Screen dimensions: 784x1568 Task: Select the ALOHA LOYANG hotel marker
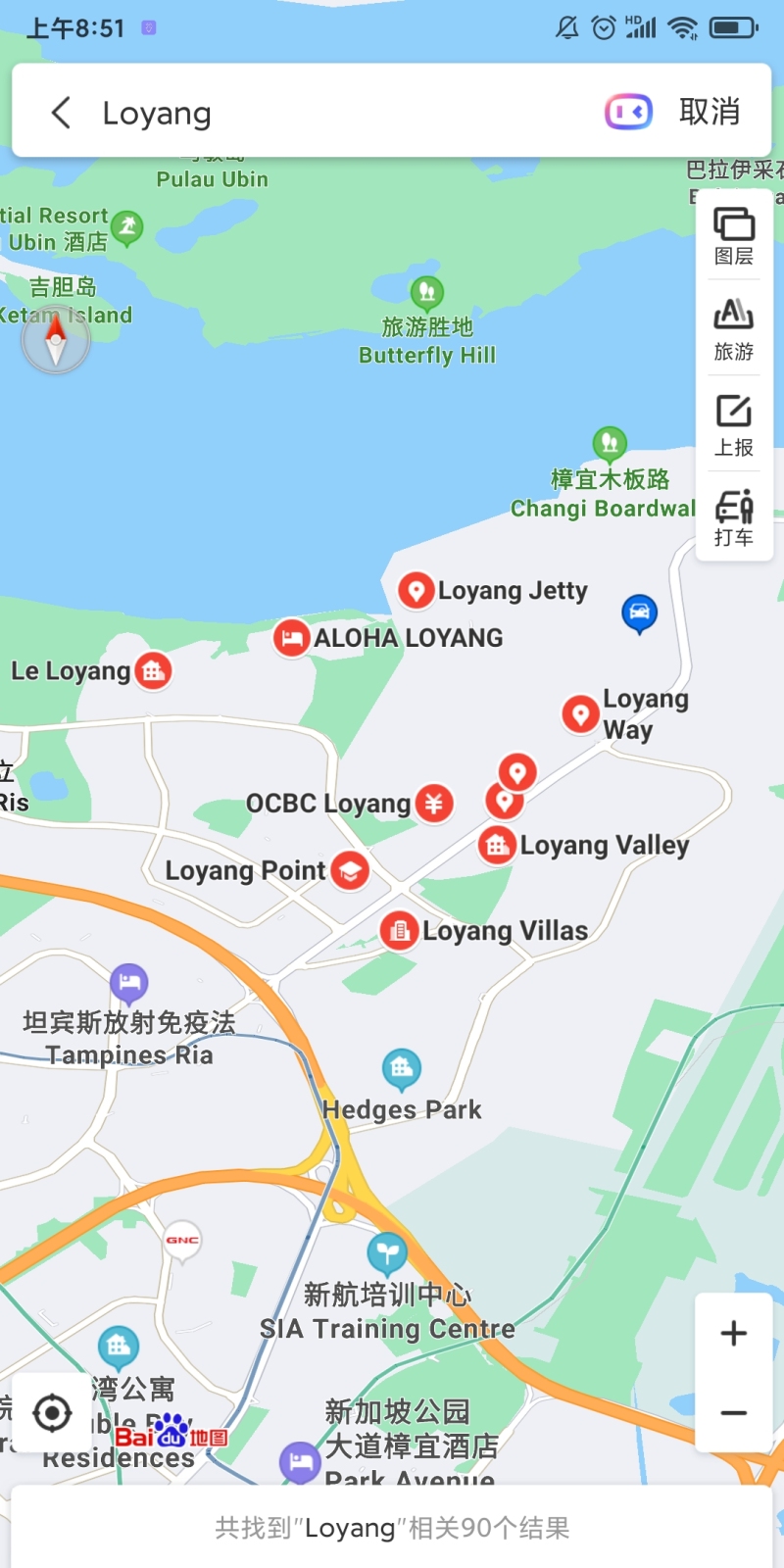click(x=292, y=638)
